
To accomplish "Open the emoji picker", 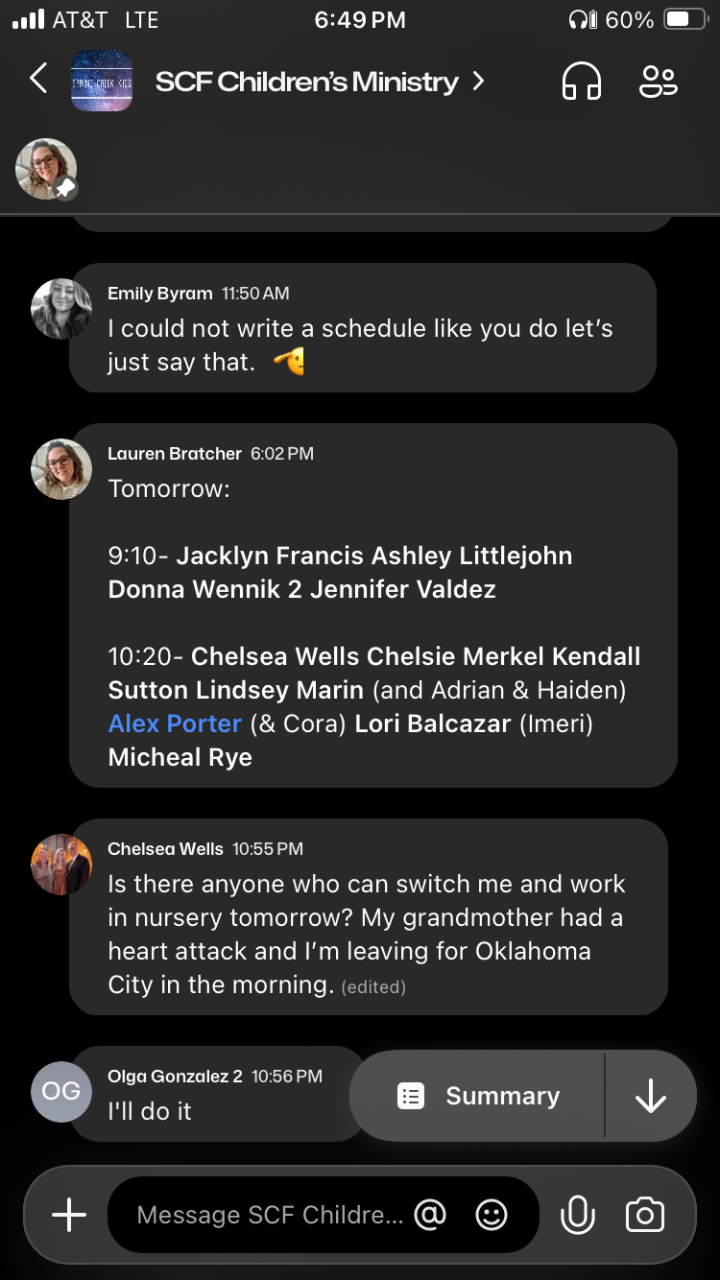I will 491,1215.
